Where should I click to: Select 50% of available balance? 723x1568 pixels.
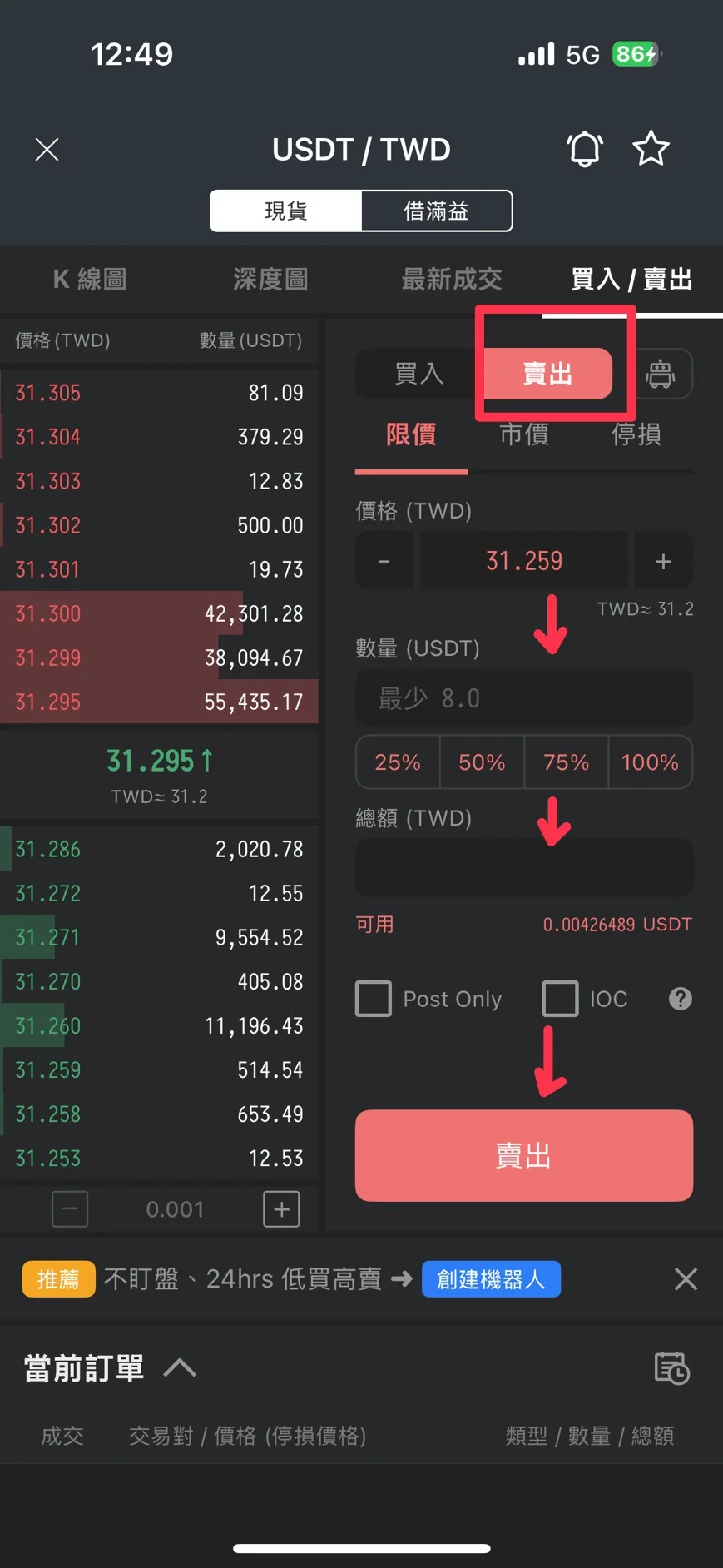482,762
